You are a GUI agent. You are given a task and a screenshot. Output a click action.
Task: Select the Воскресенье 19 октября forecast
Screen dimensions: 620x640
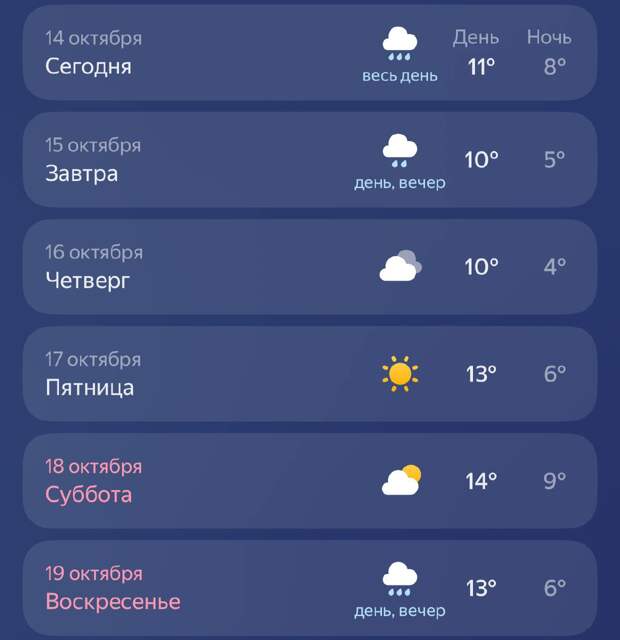pos(309,588)
